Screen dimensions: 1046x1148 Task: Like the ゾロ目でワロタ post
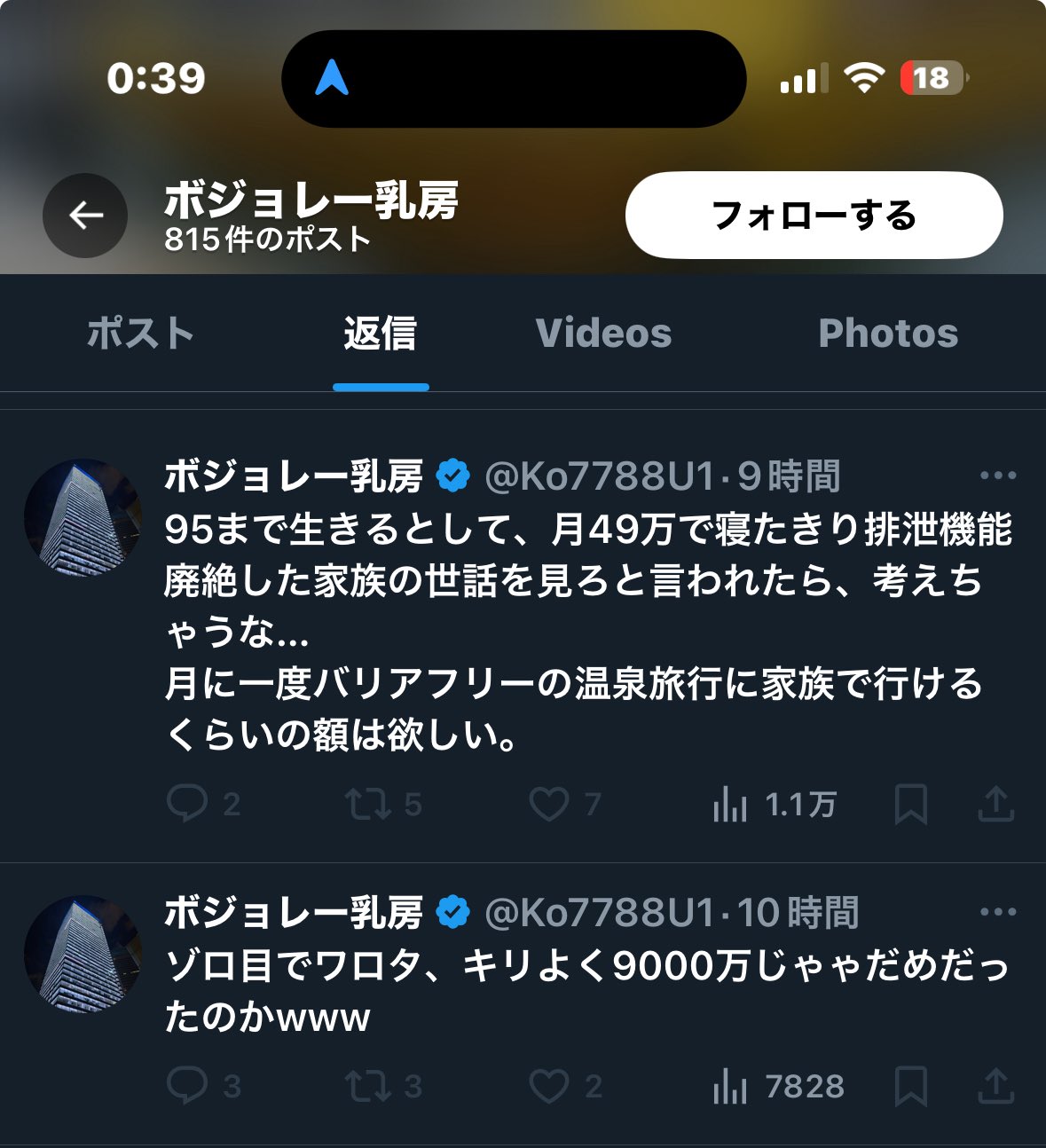[x=549, y=1086]
